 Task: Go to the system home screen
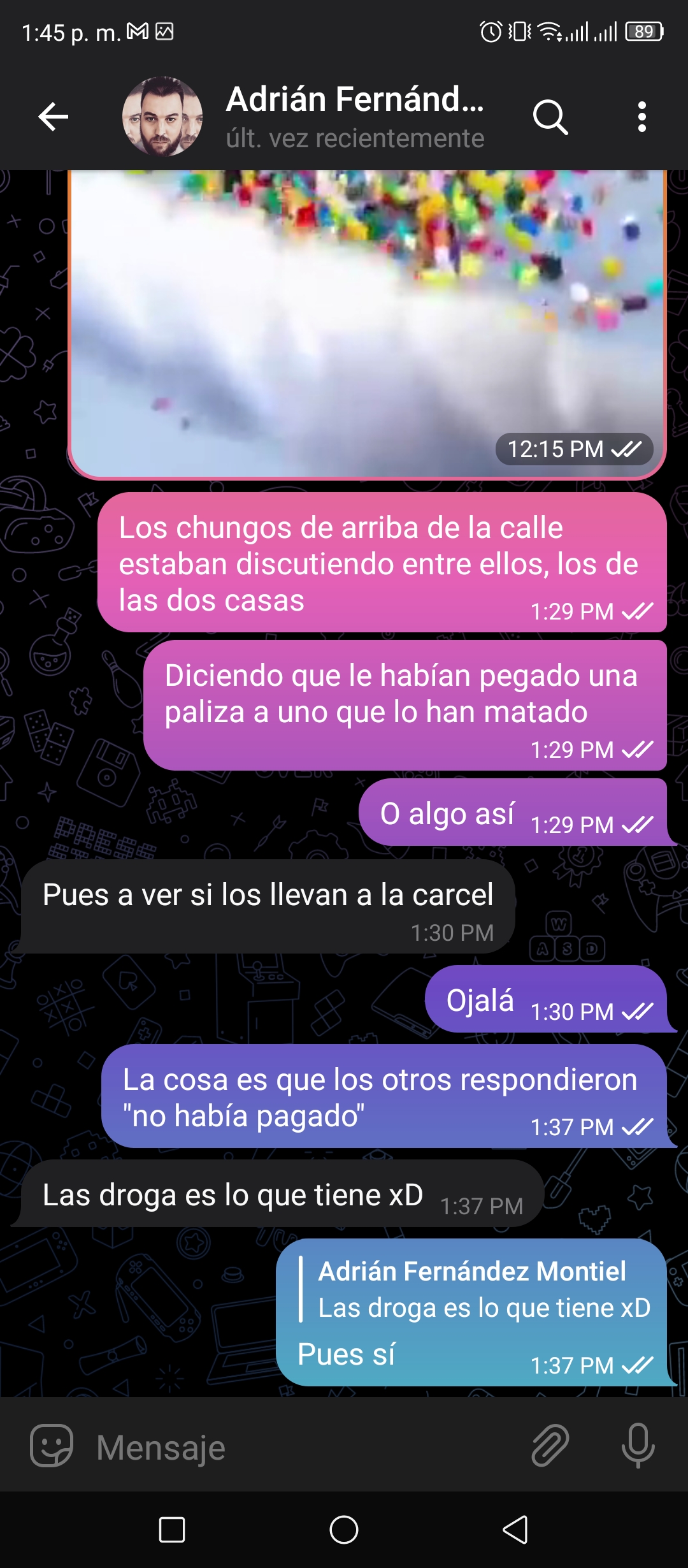pyautogui.click(x=344, y=1530)
